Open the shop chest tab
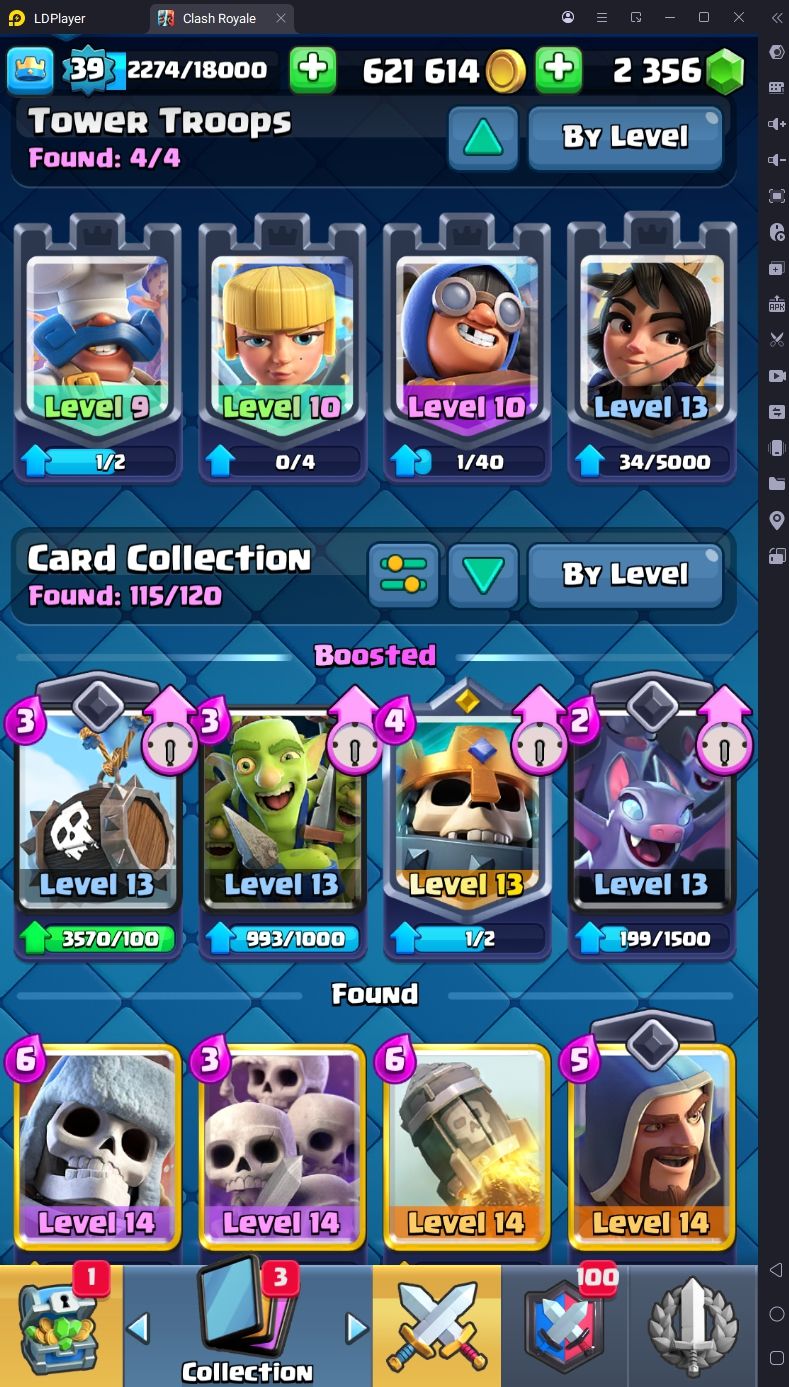Image resolution: width=789 pixels, height=1387 pixels. (x=61, y=1325)
